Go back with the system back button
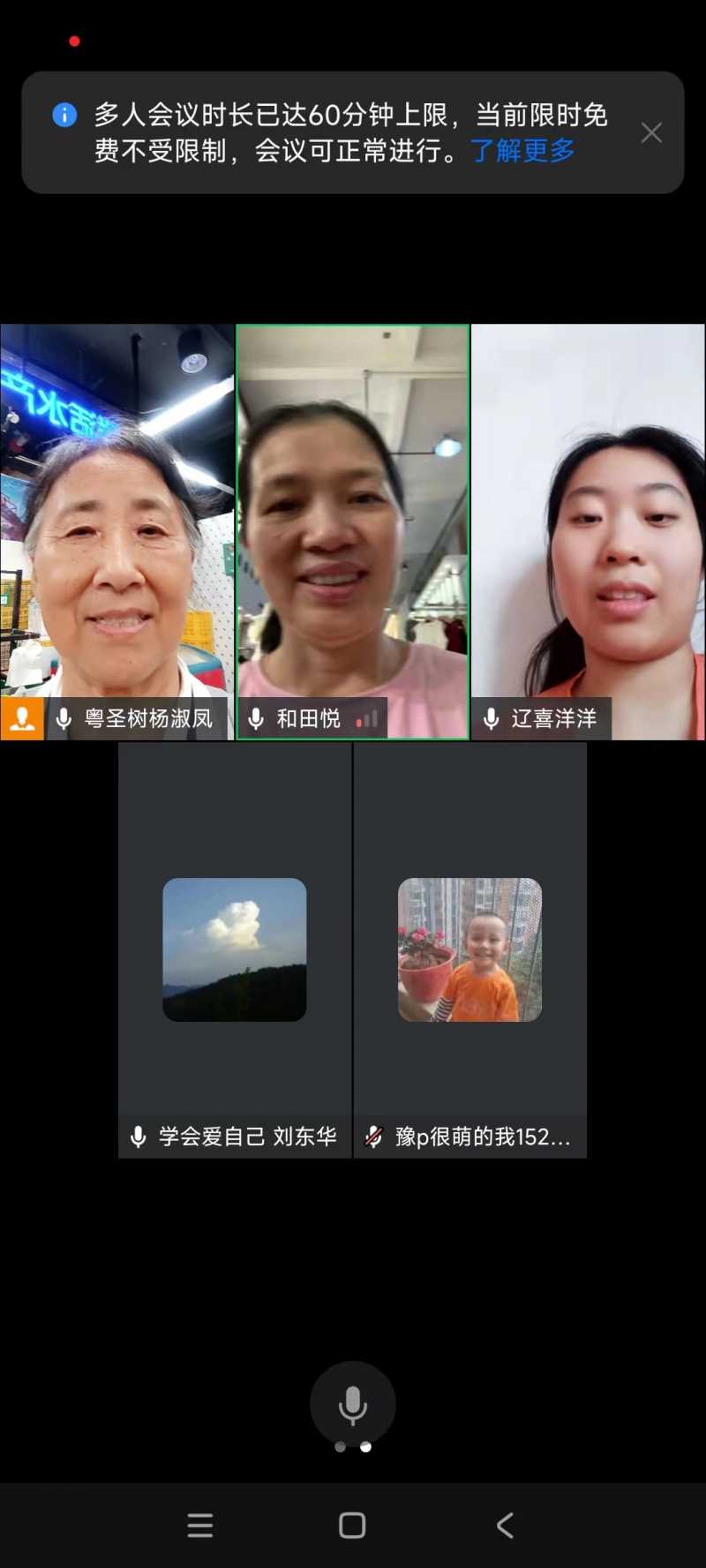706x1568 pixels. [505, 1526]
